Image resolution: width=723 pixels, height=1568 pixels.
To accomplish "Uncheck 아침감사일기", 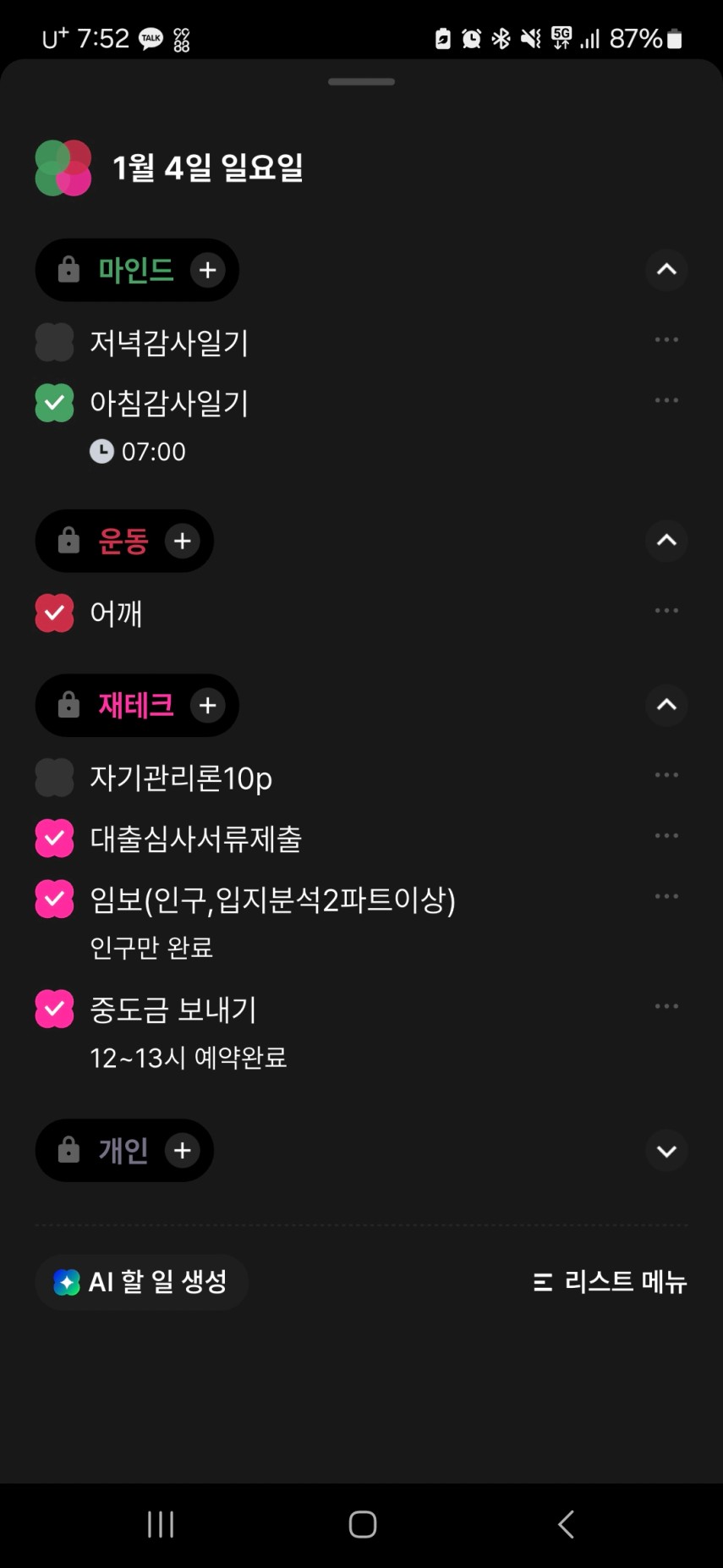I will click(x=55, y=403).
